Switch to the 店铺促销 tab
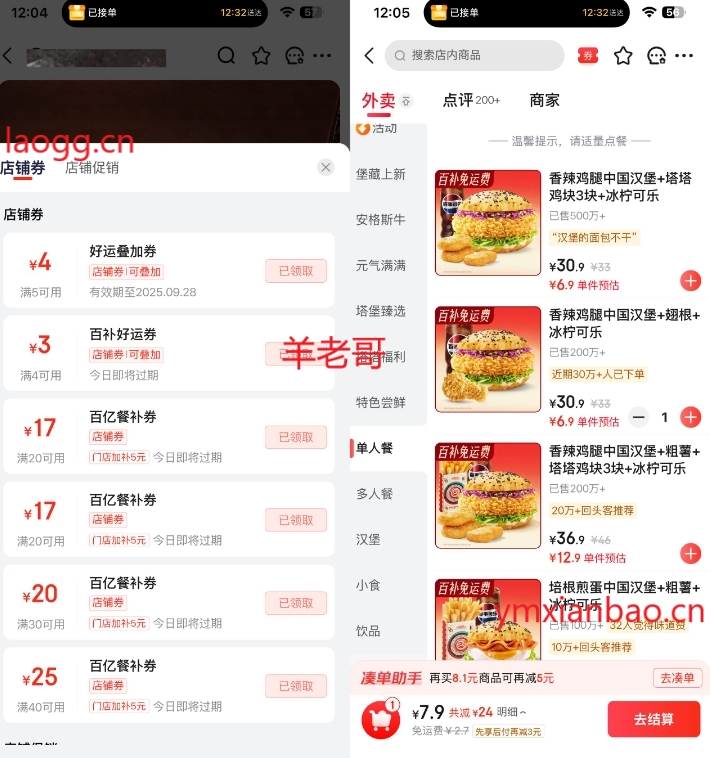This screenshot has height=758, width=710. click(x=92, y=168)
